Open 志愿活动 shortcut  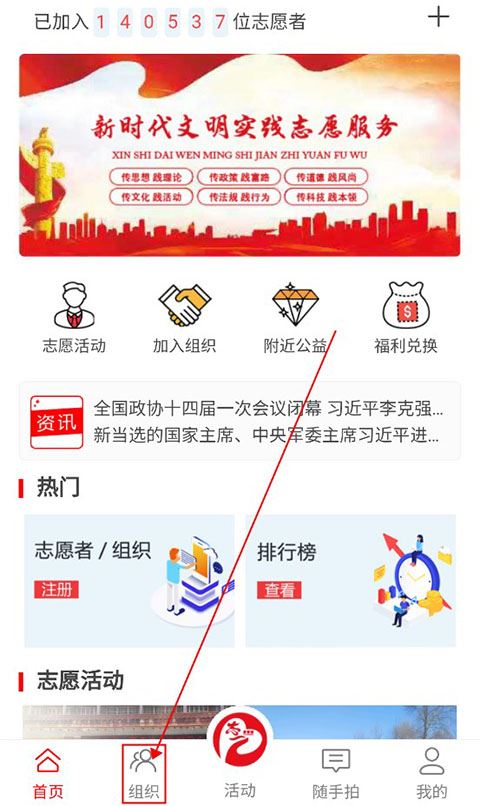click(x=74, y=318)
